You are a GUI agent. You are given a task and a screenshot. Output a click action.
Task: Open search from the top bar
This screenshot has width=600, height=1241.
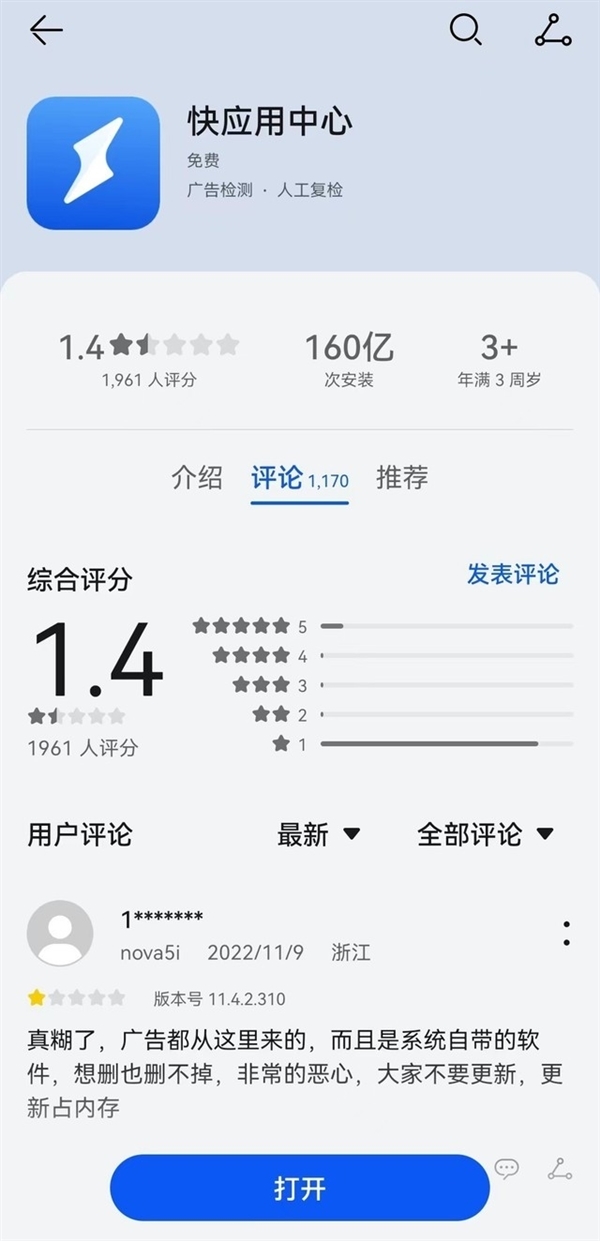point(466,31)
